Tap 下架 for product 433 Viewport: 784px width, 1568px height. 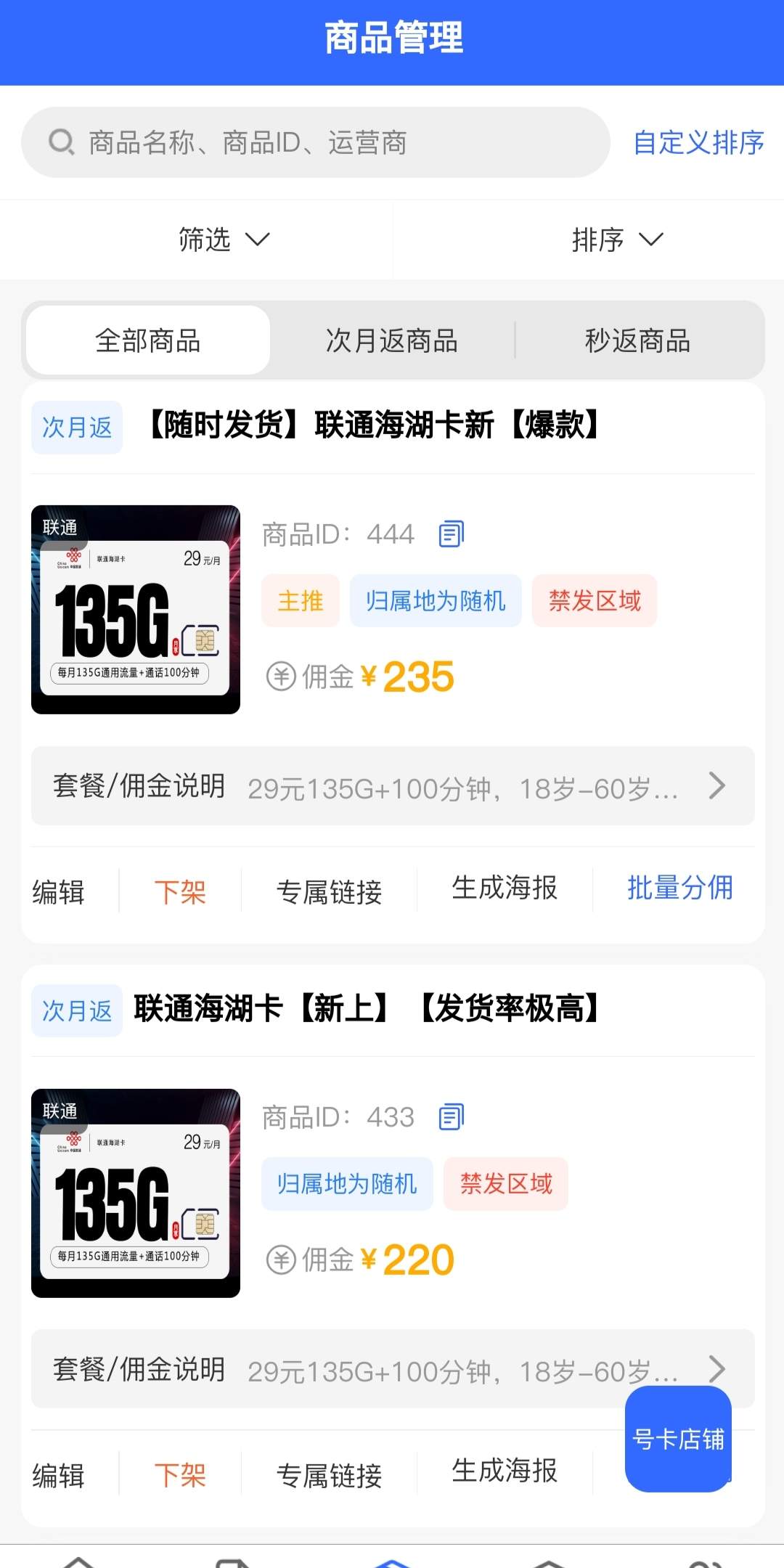tap(180, 1475)
